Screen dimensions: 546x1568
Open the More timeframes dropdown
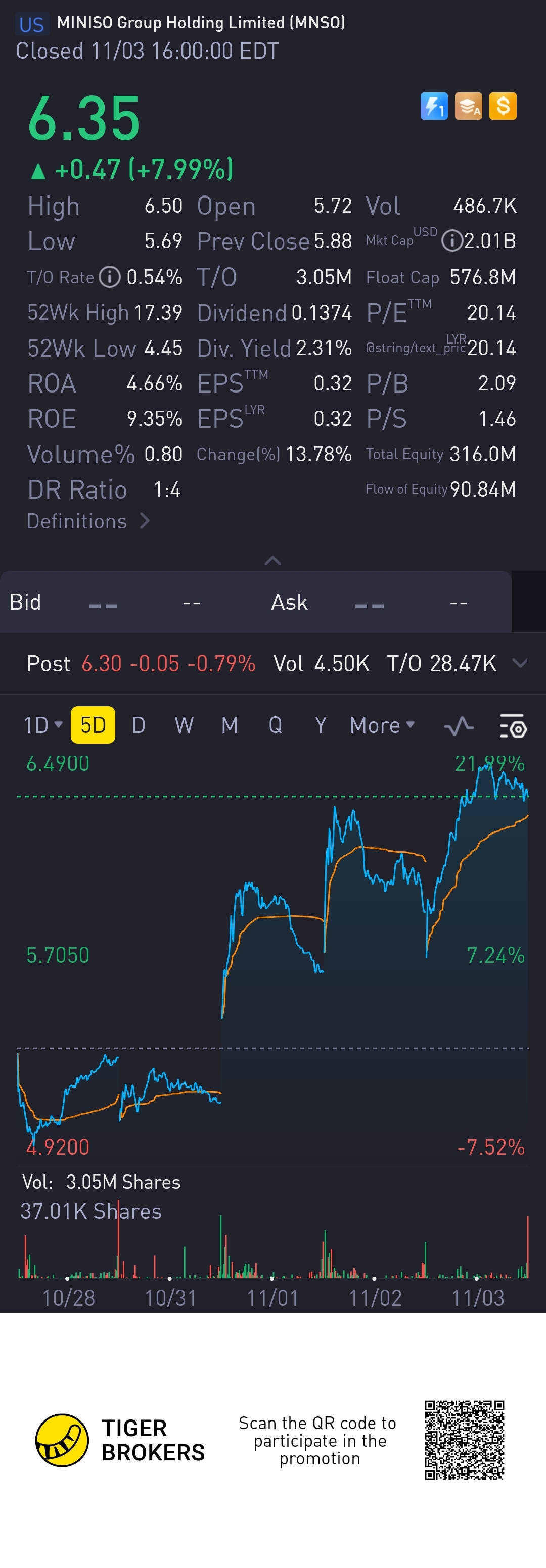[382, 725]
